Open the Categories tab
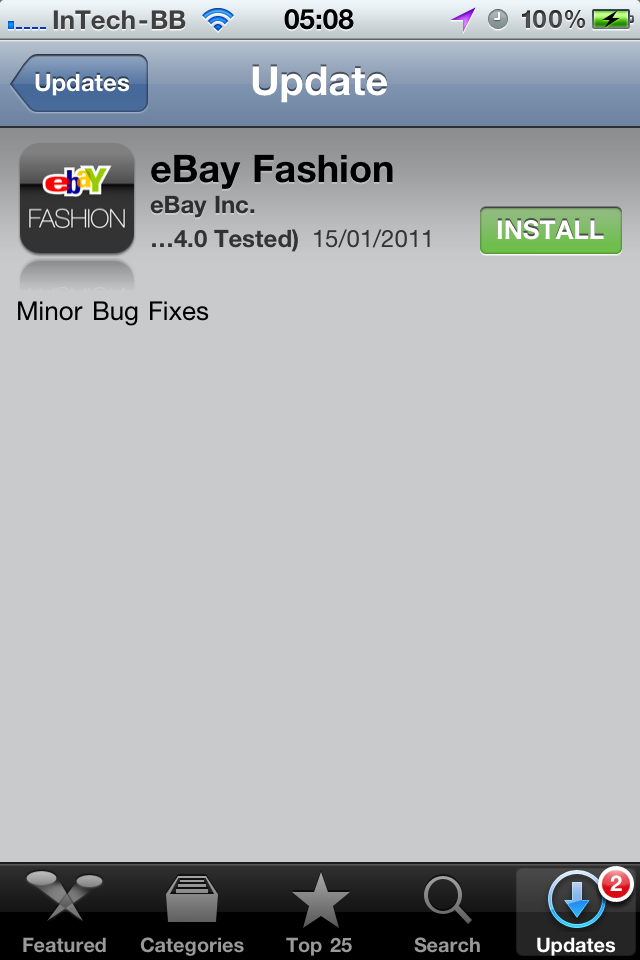The height and width of the screenshot is (960, 640). coord(192,914)
